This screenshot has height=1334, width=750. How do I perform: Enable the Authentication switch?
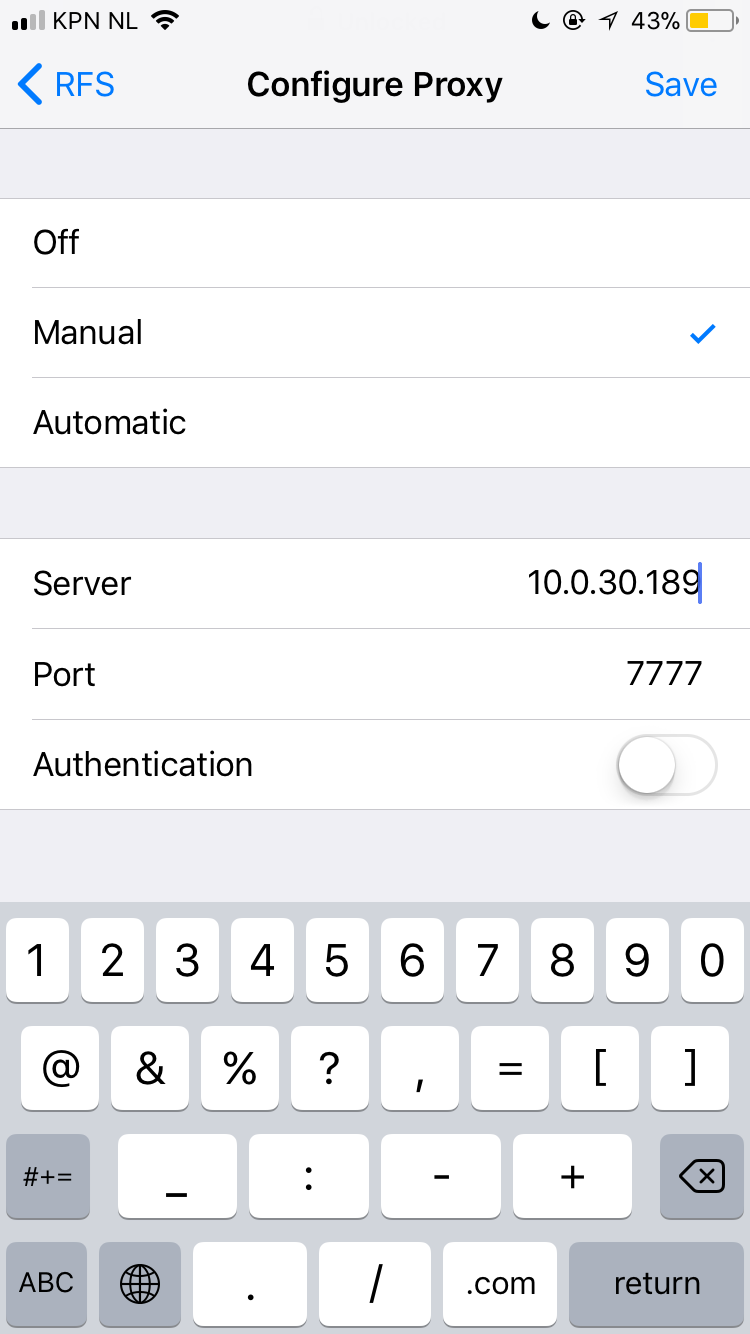pos(667,765)
